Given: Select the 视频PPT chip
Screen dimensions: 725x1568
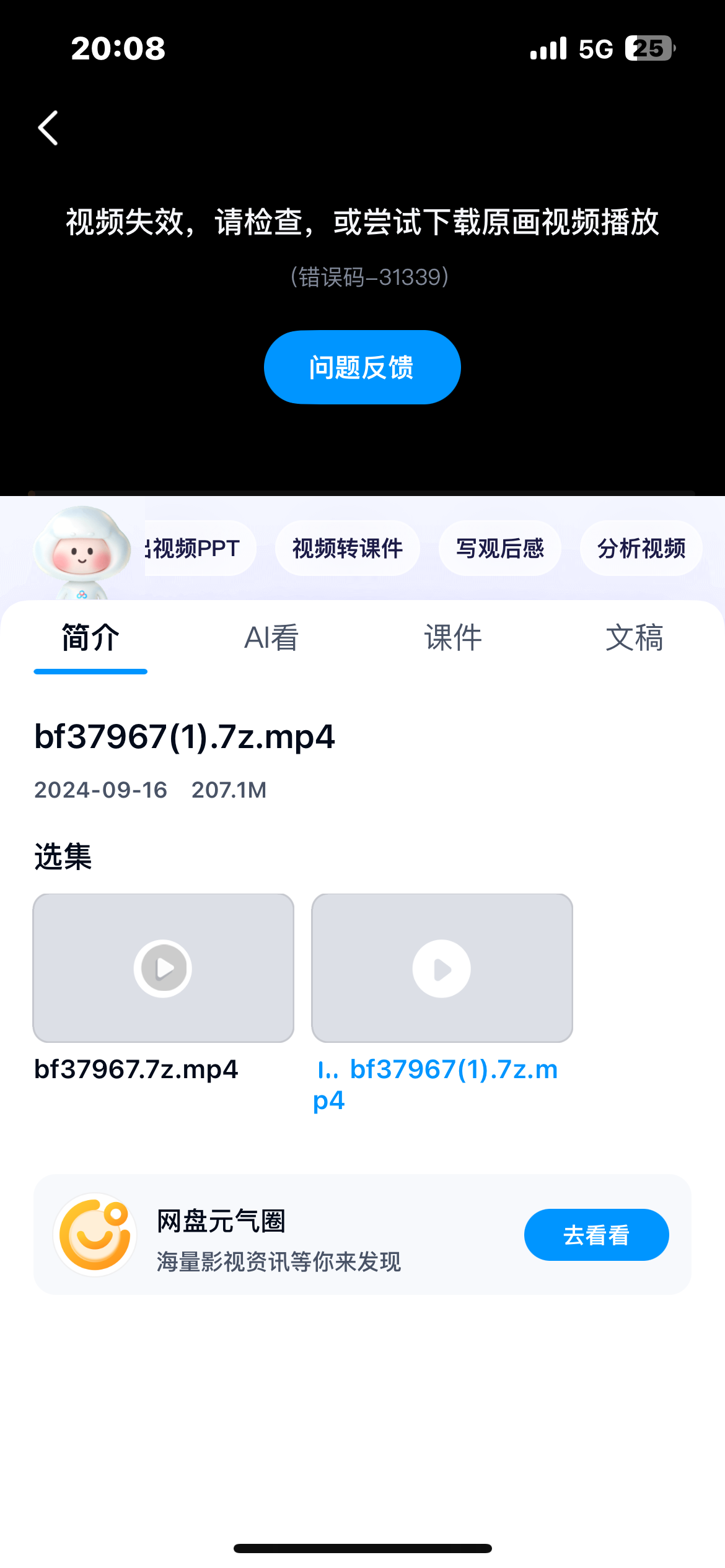Looking at the screenshot, I should (198, 549).
